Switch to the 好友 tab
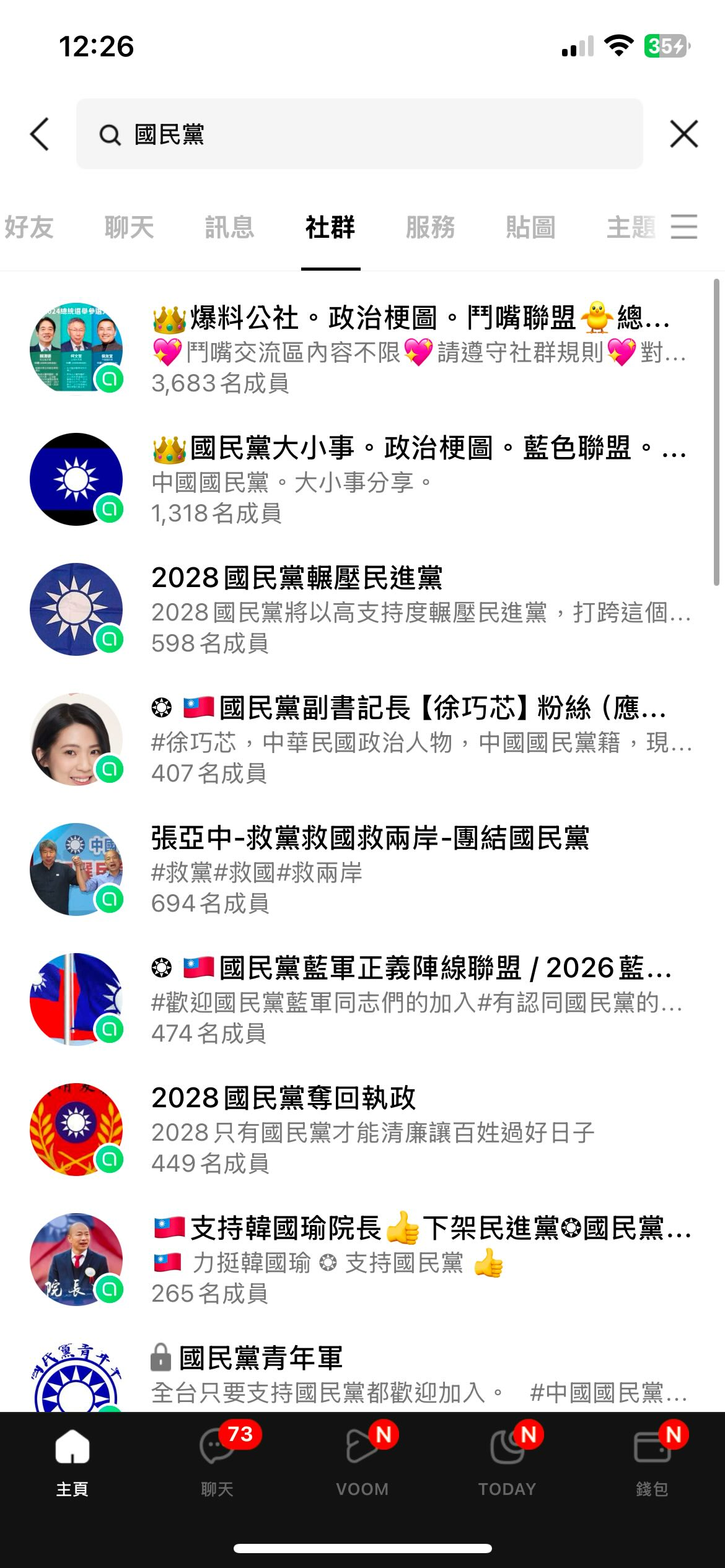 click(29, 227)
